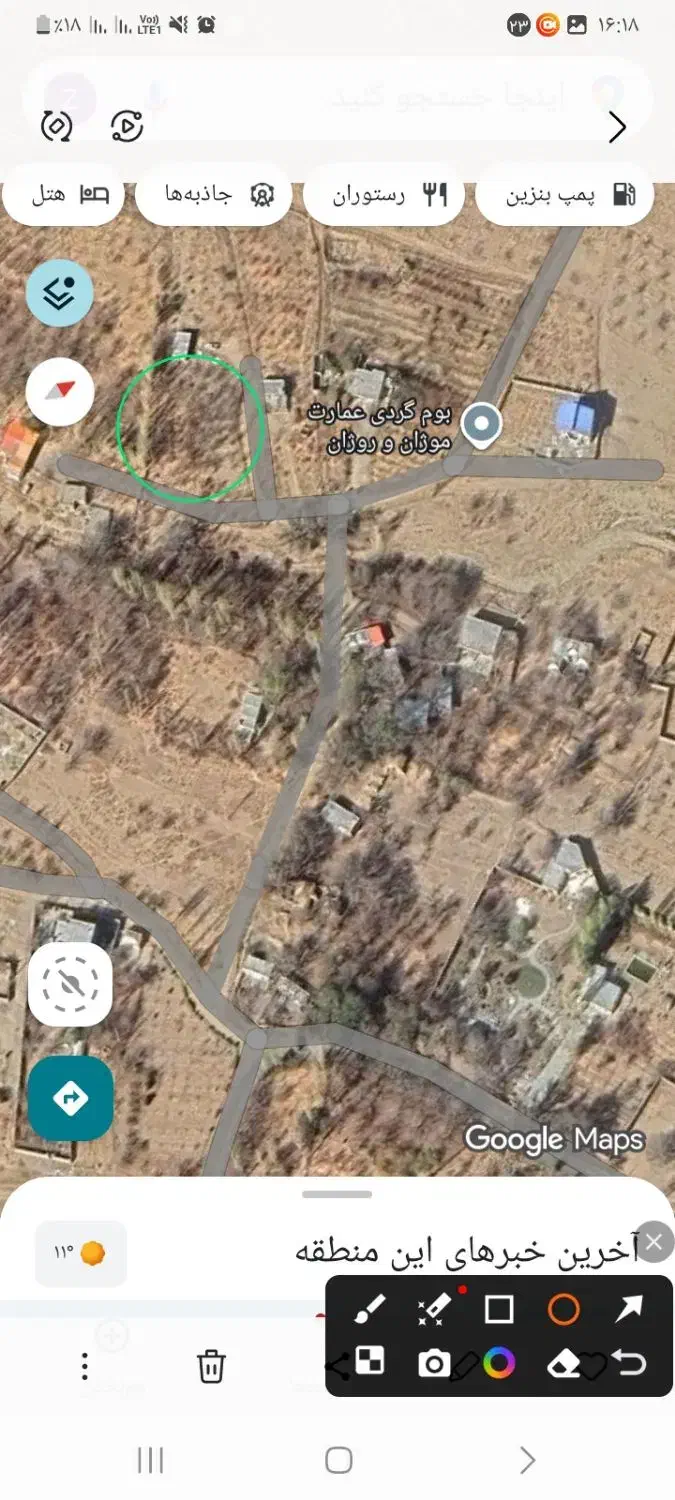Choose the rectangle shape tool

[x=499, y=1309]
